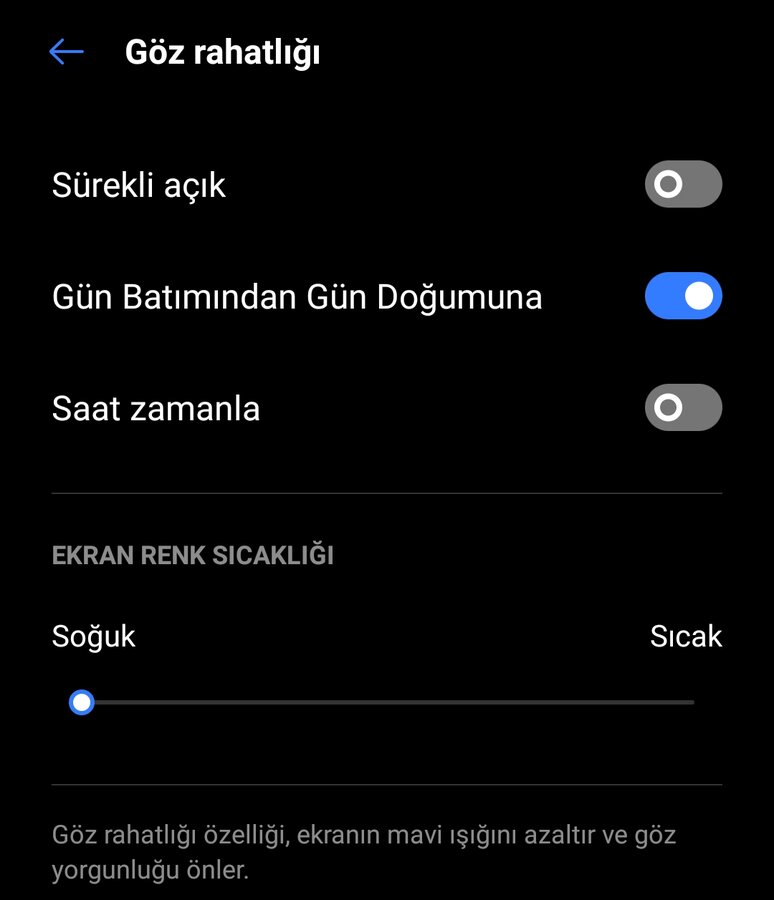Toggle Saat zamanla on
The image size is (774, 900).
click(x=683, y=408)
